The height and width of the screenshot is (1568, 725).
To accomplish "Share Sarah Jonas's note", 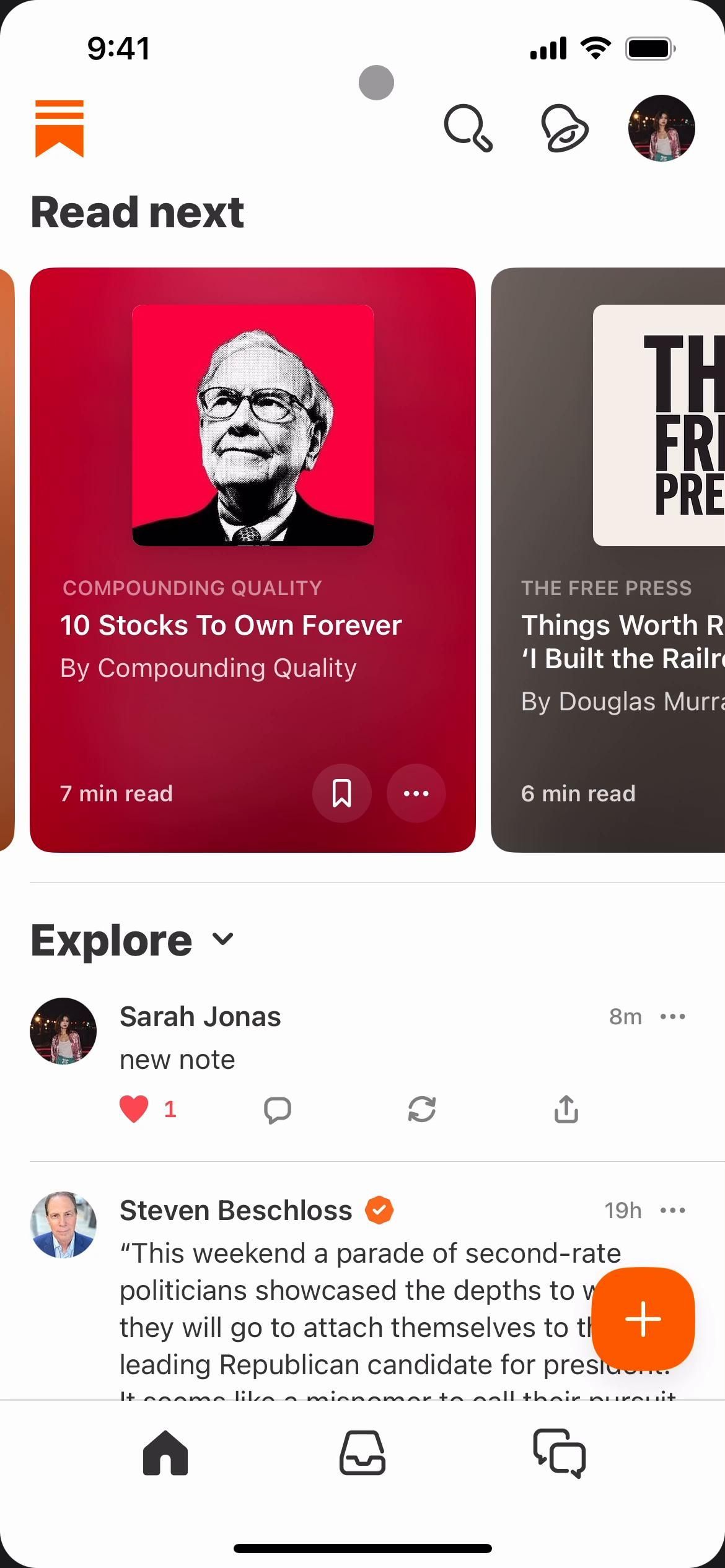I will (566, 1109).
